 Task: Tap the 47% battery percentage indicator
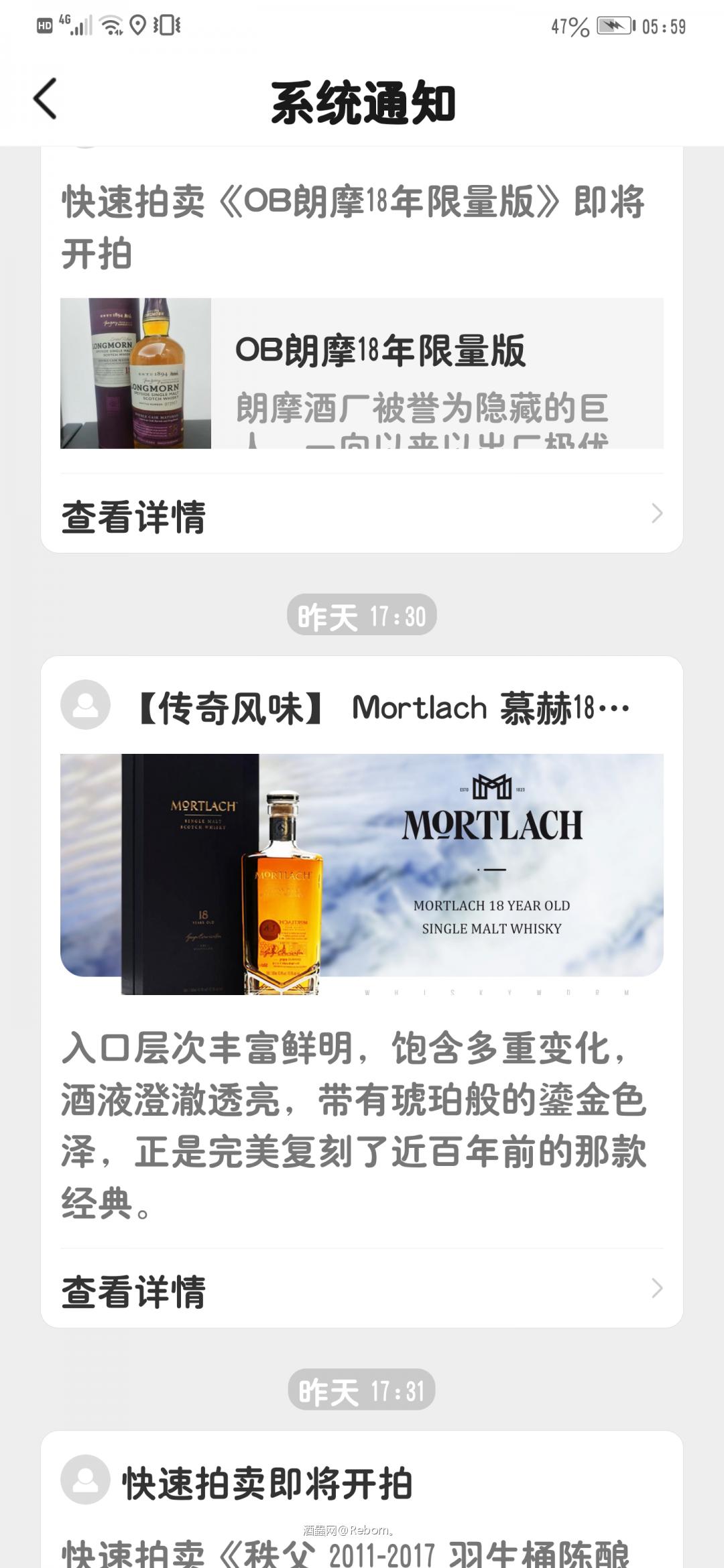tap(569, 27)
